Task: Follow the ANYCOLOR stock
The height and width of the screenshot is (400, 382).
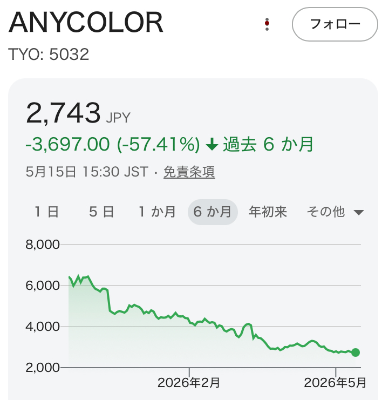Action: coord(335,24)
